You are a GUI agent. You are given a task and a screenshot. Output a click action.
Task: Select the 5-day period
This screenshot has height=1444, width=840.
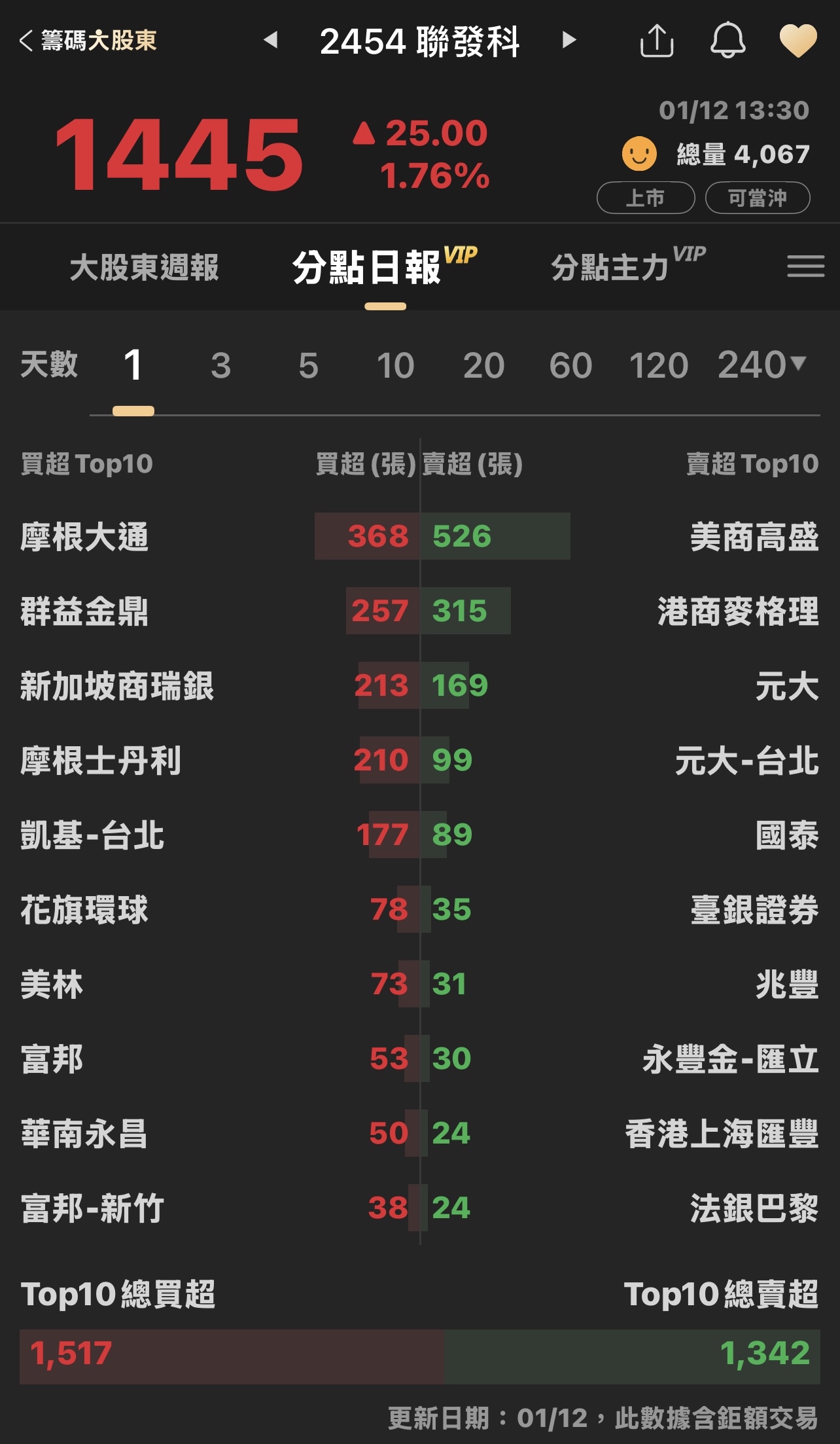pyautogui.click(x=308, y=365)
